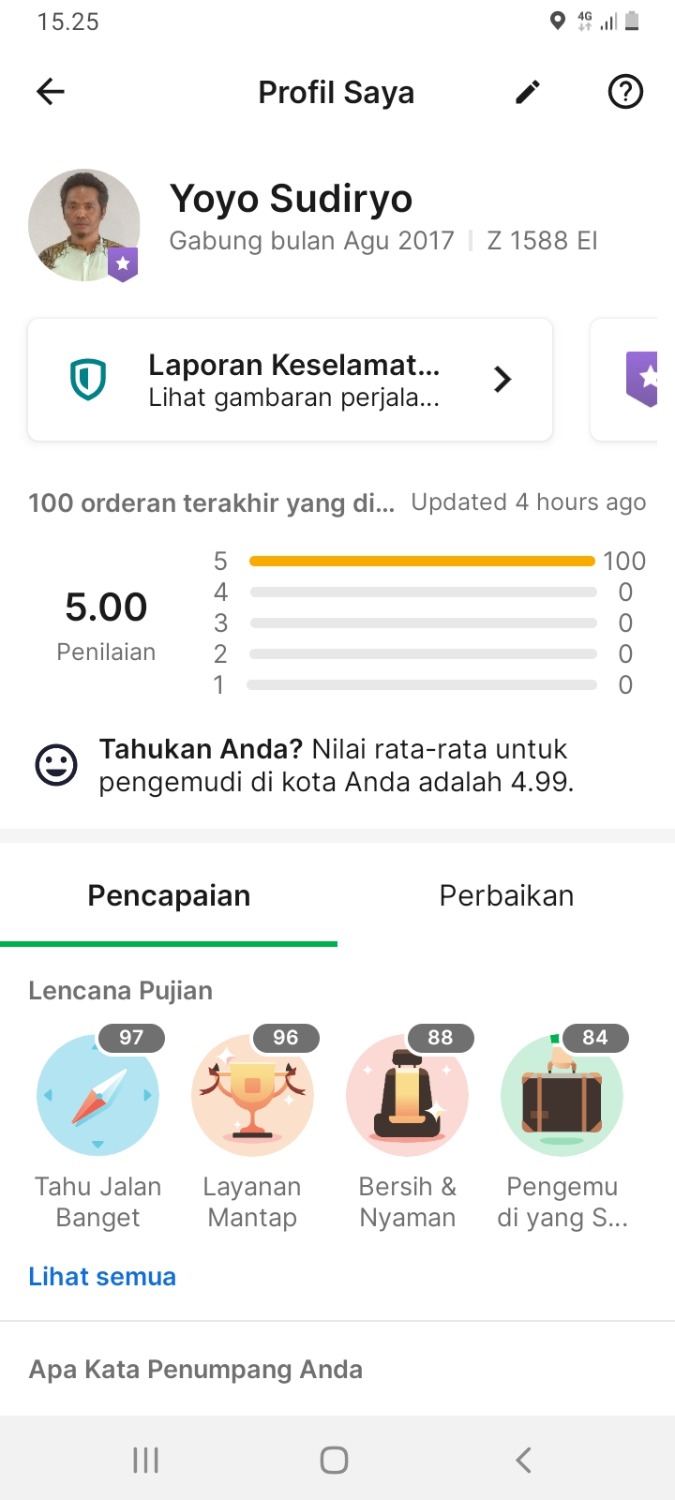675x1500 pixels.
Task: Switch to the Perbaikan tab
Action: click(506, 895)
